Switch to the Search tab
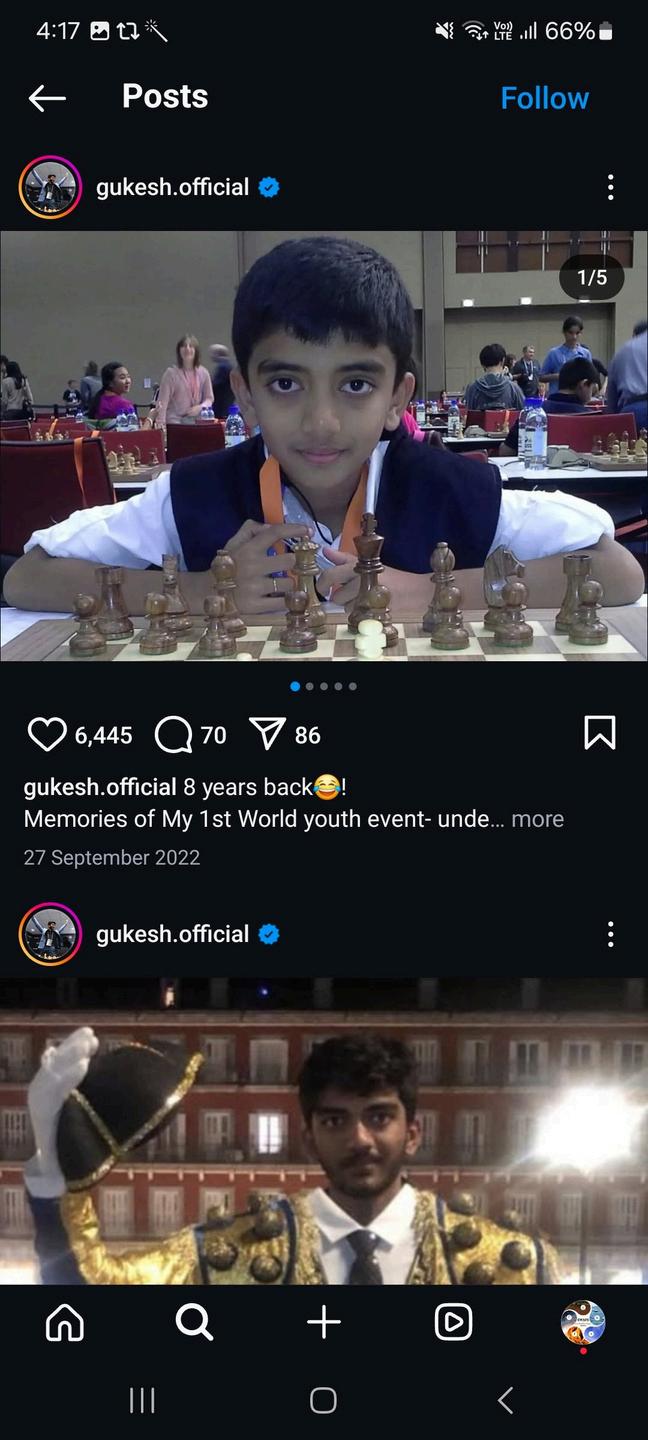648x1440 pixels. 194,1323
